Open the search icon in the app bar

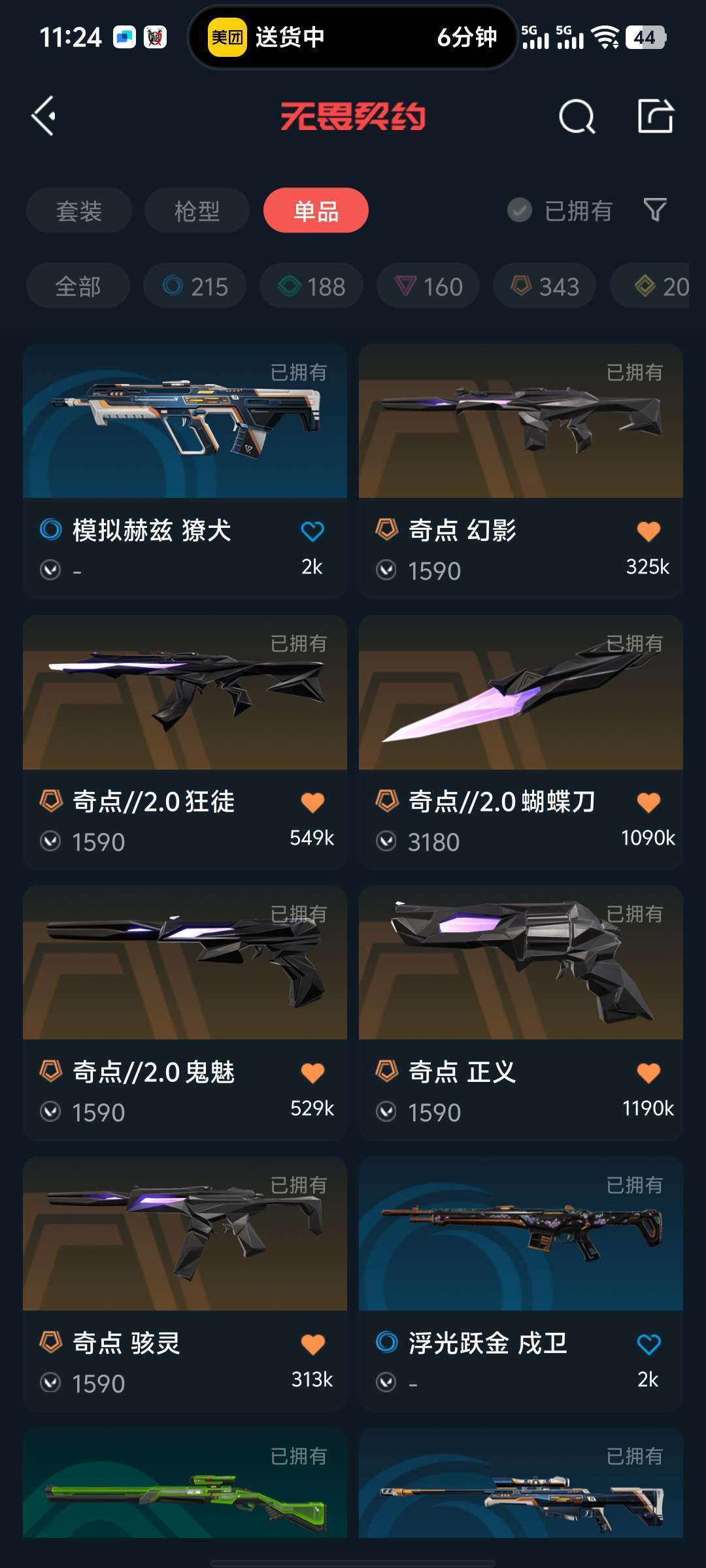[x=577, y=118]
